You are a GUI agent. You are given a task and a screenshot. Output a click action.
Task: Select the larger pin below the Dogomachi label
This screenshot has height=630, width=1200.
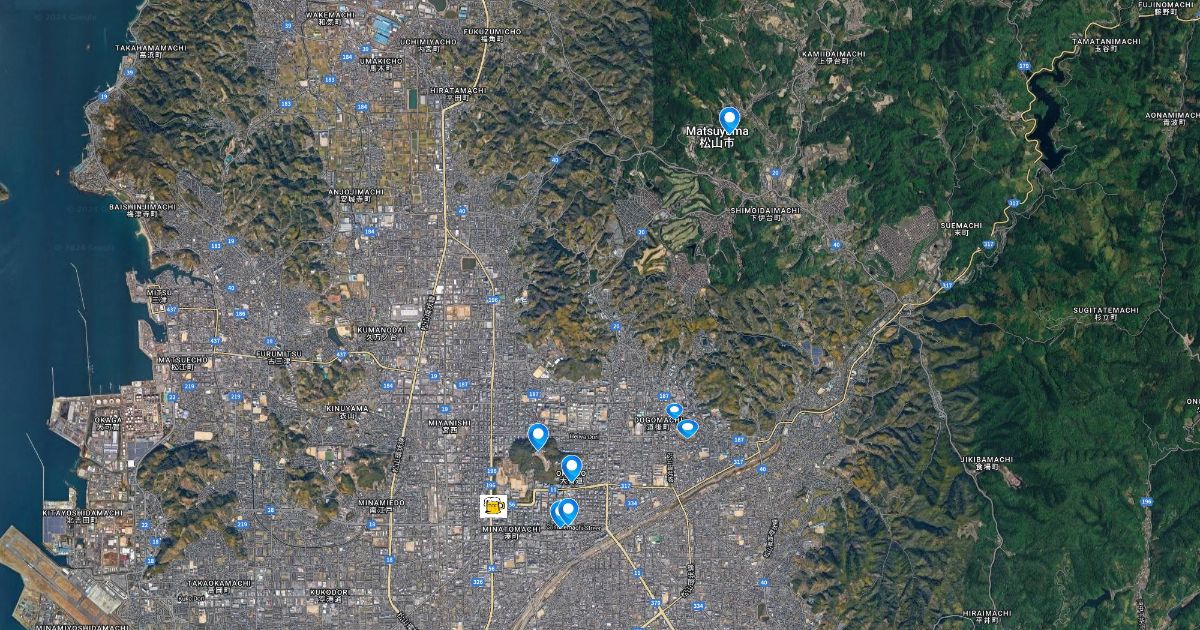(687, 428)
